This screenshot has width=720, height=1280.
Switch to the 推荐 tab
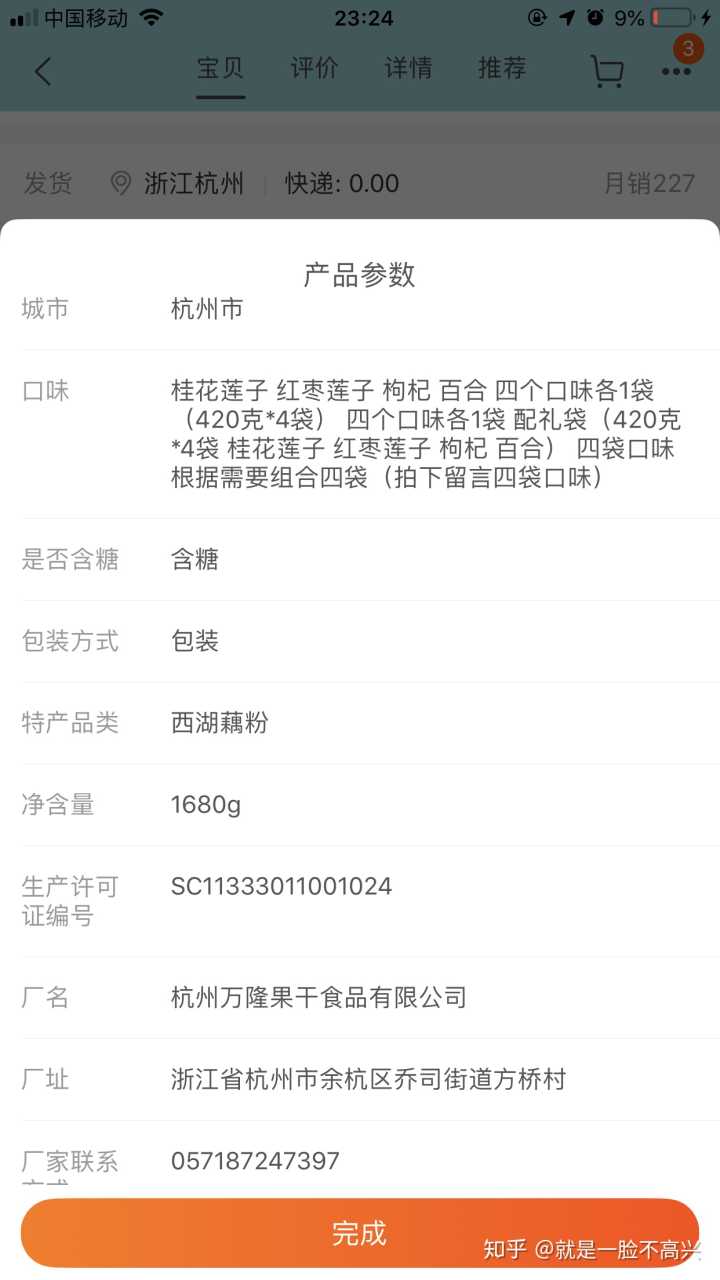(502, 69)
